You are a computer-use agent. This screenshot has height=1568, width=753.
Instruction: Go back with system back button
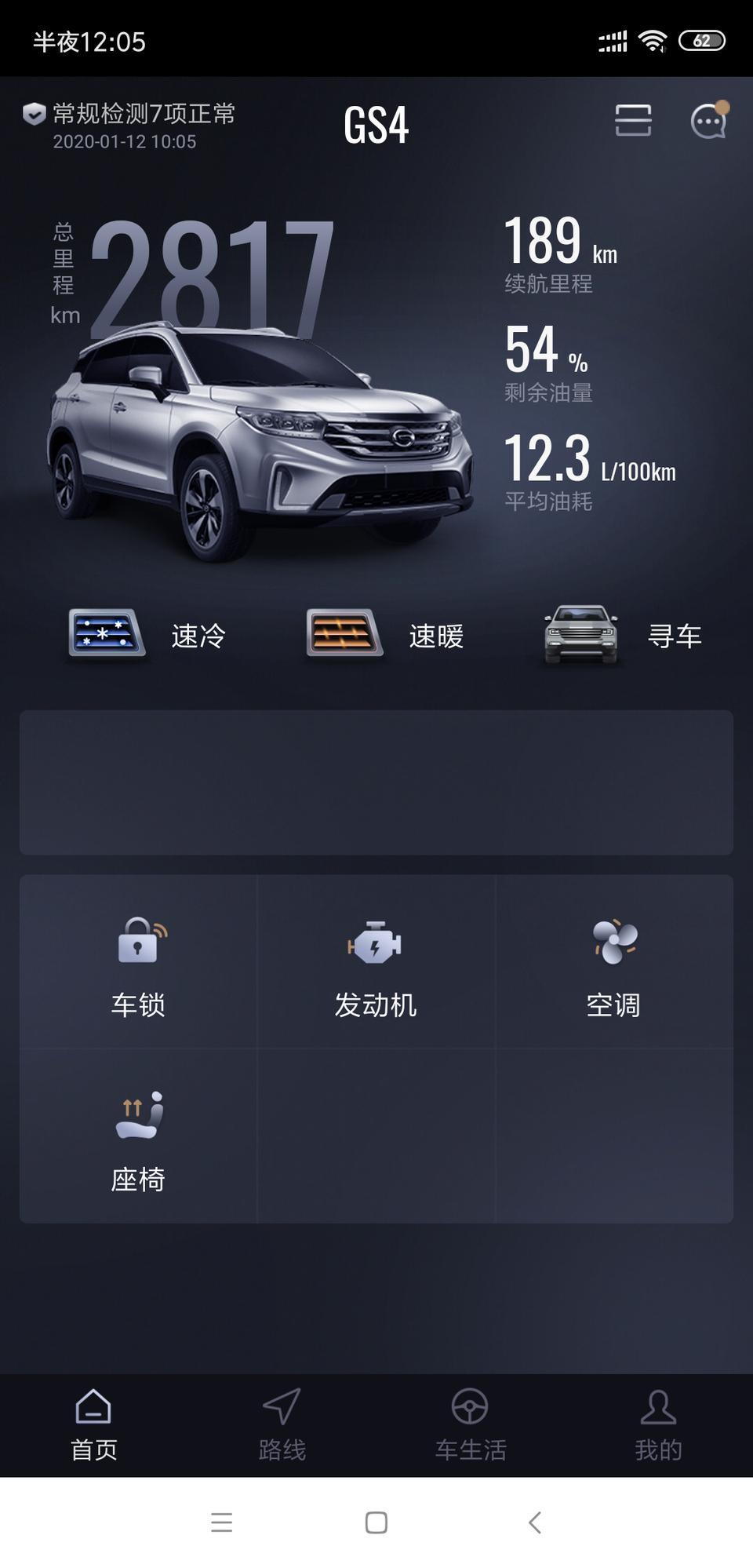pyautogui.click(x=535, y=1522)
